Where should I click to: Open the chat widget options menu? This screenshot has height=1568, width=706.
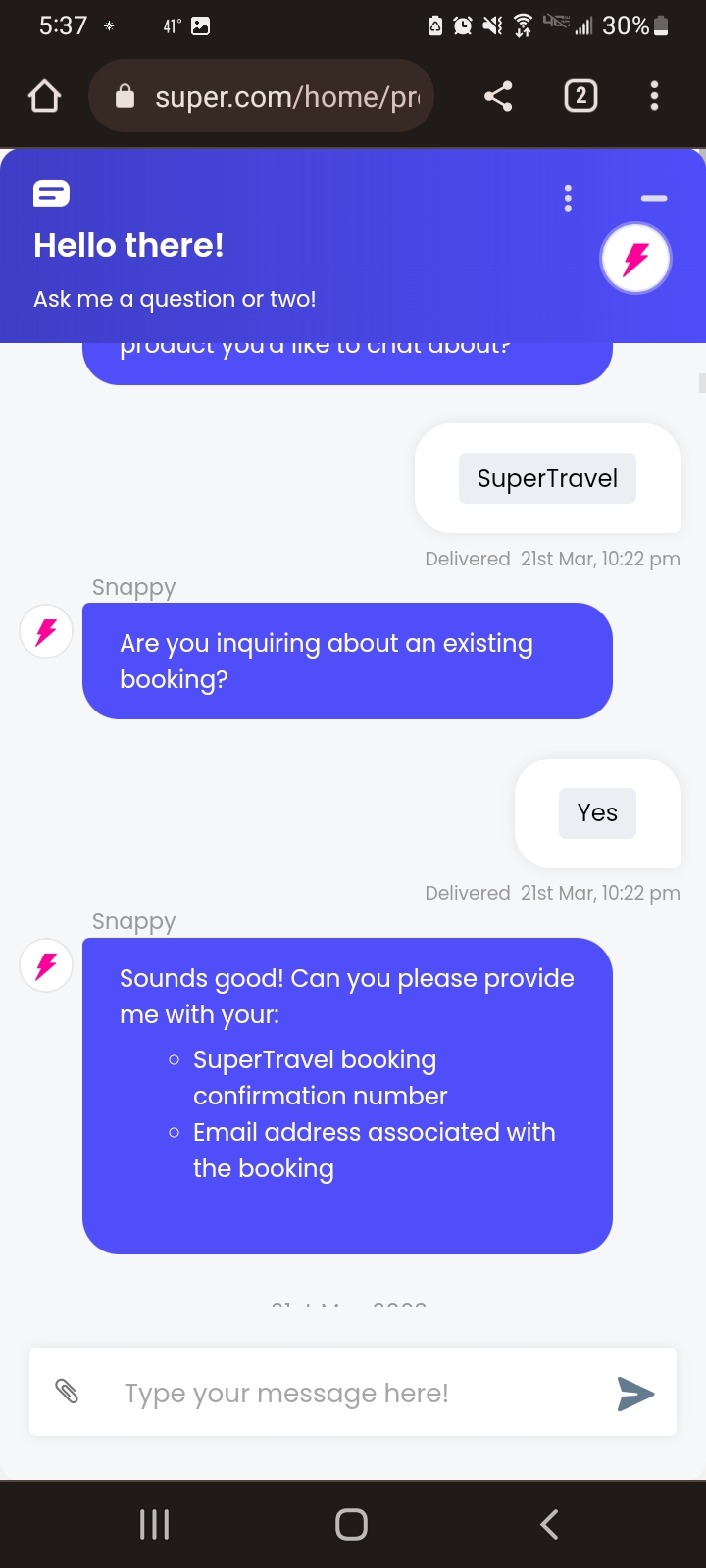coord(568,198)
